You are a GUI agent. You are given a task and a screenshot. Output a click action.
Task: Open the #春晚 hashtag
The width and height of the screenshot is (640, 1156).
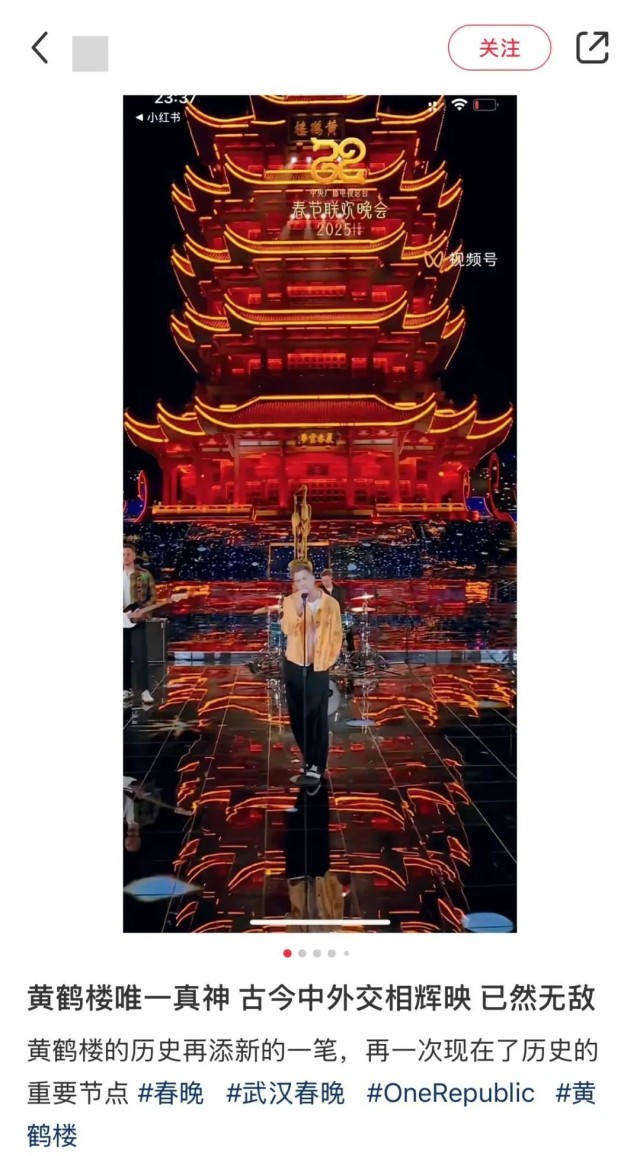tap(170, 1093)
